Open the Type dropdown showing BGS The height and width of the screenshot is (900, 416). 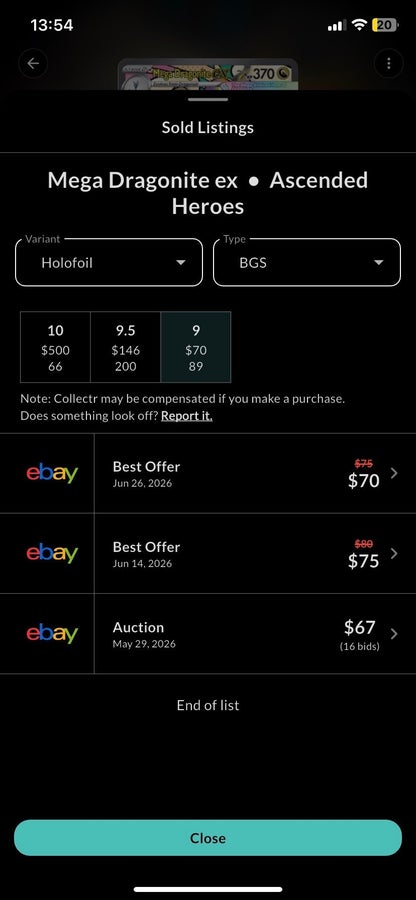[x=307, y=262]
